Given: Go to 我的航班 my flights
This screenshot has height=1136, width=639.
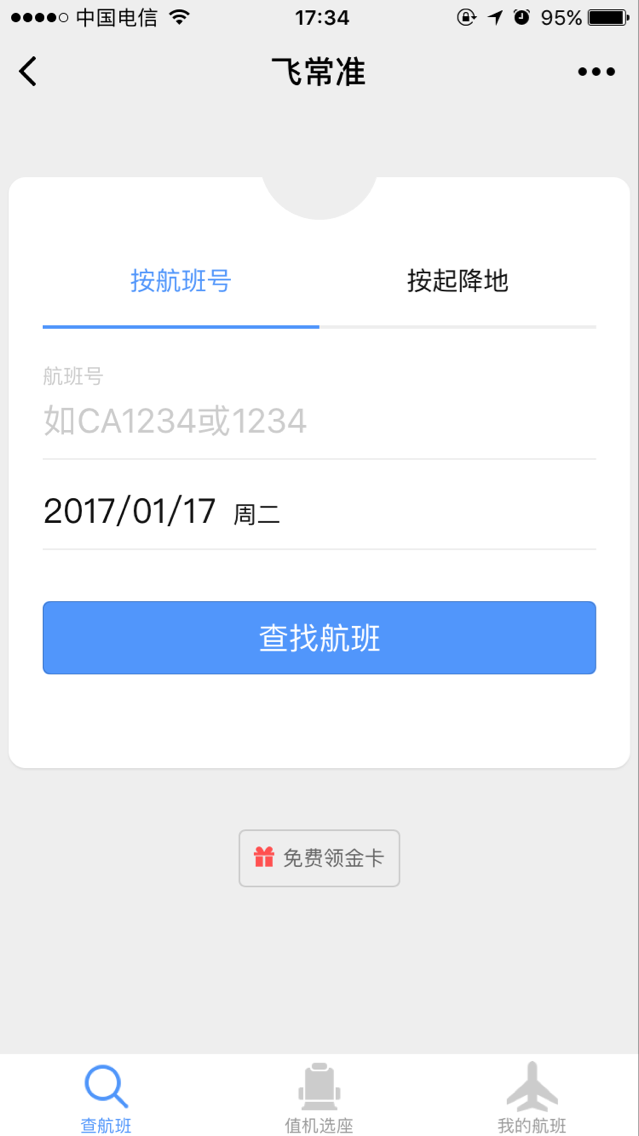Looking at the screenshot, I should (x=531, y=1097).
